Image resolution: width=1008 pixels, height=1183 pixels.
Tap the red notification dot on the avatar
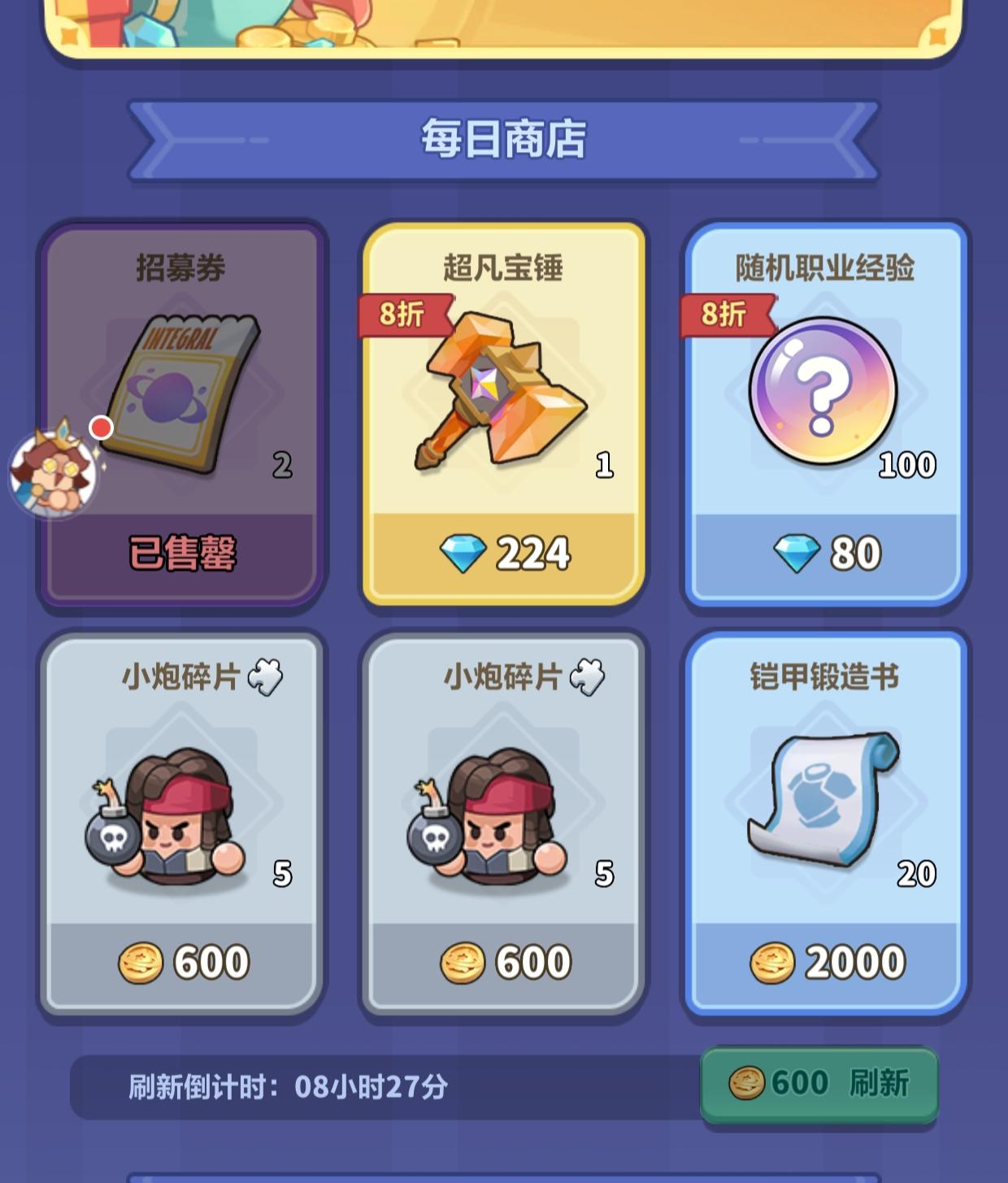(101, 426)
